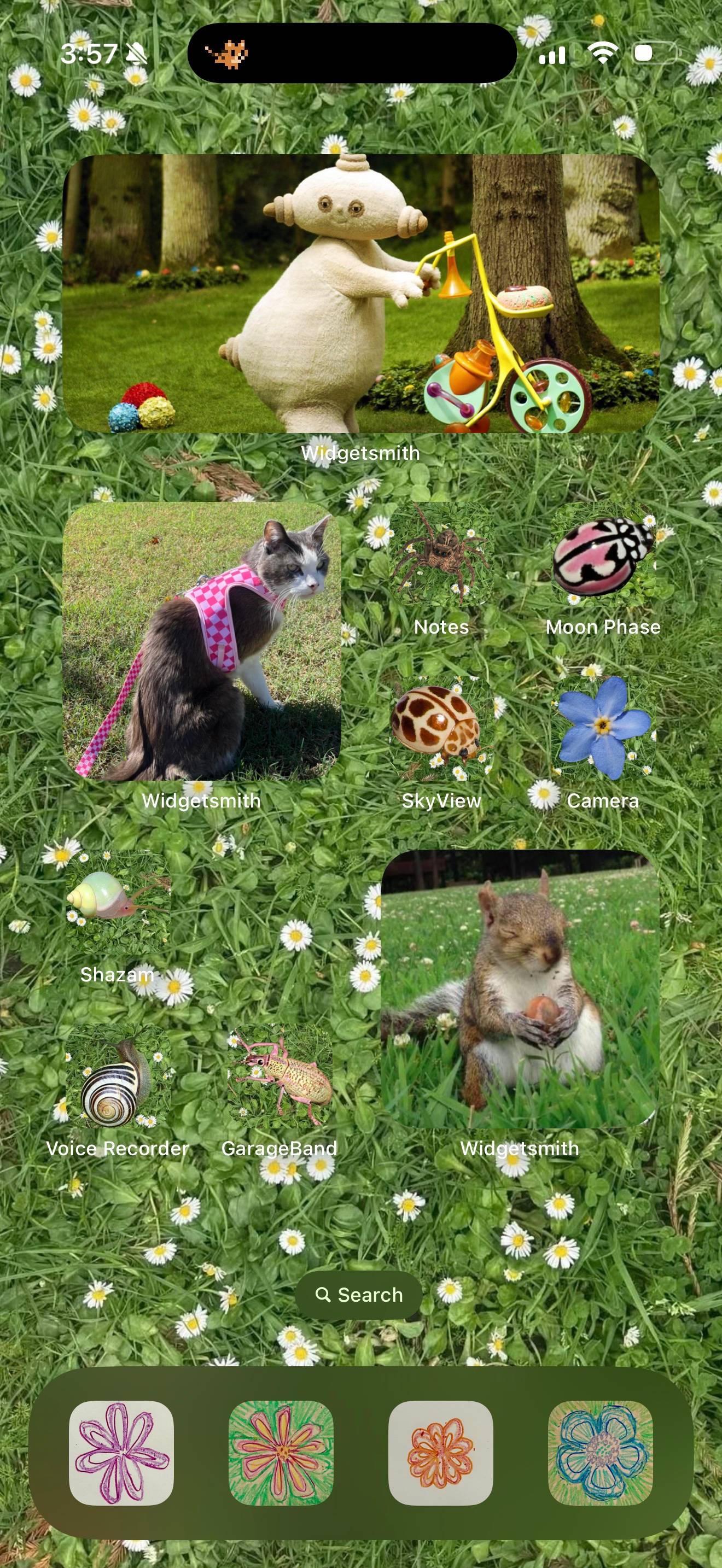Launch the Voice Recorder app
Screen dimensions: 722x1568
pyautogui.click(x=118, y=1075)
